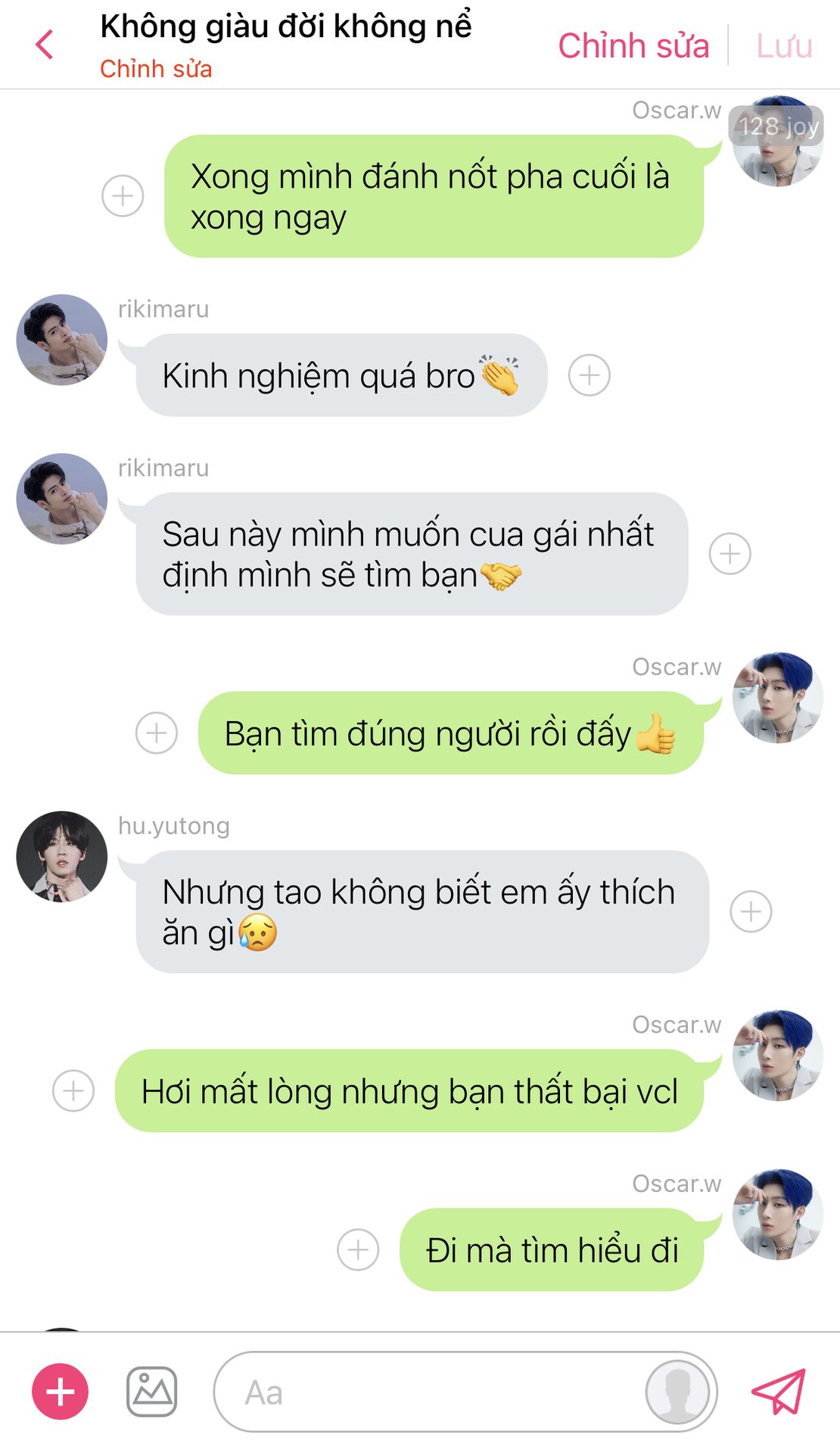Tap the orange Chỉnh sửa under the title

(156, 69)
